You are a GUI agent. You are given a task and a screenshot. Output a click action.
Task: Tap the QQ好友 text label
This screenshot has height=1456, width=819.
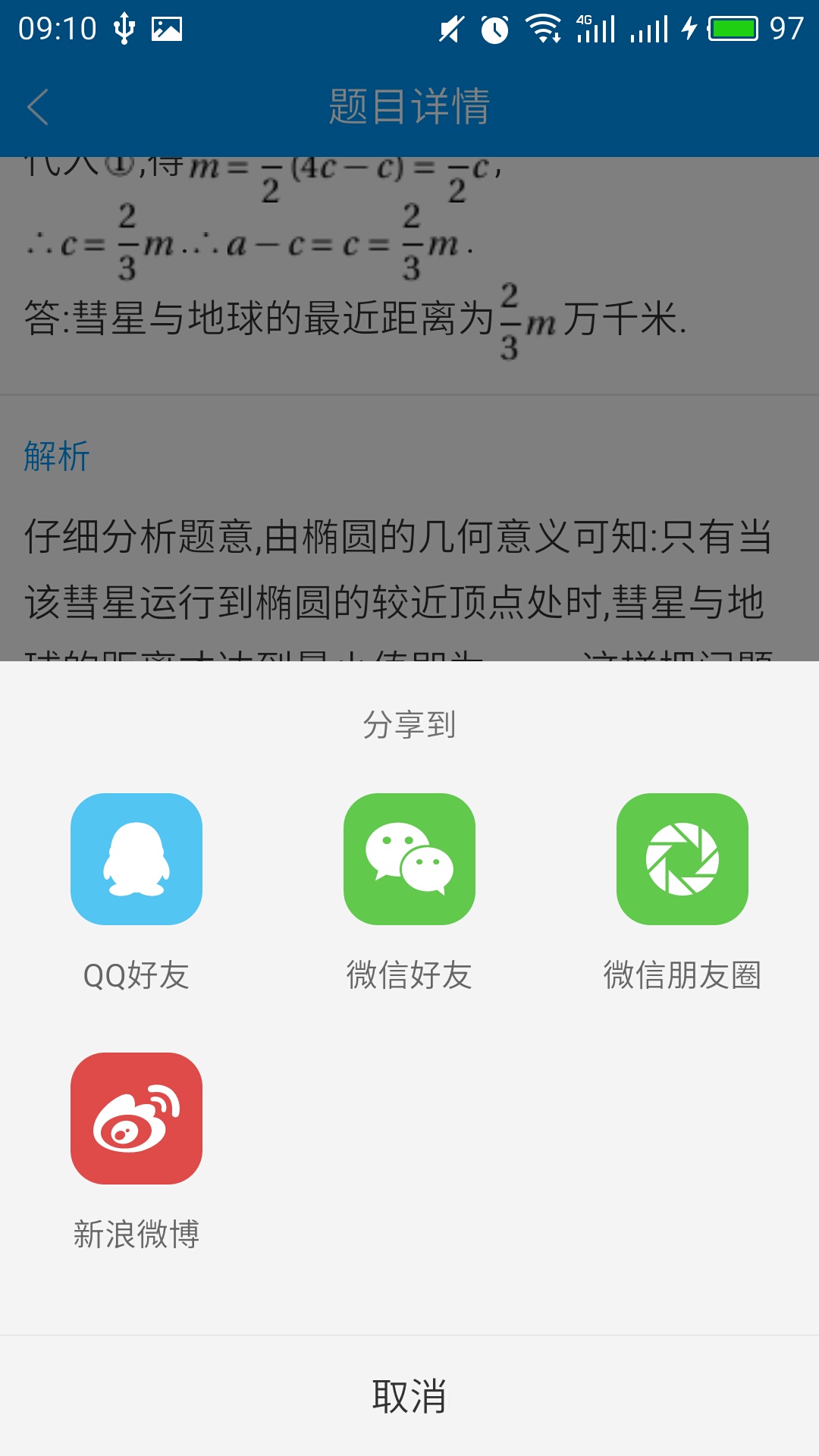[x=136, y=976]
